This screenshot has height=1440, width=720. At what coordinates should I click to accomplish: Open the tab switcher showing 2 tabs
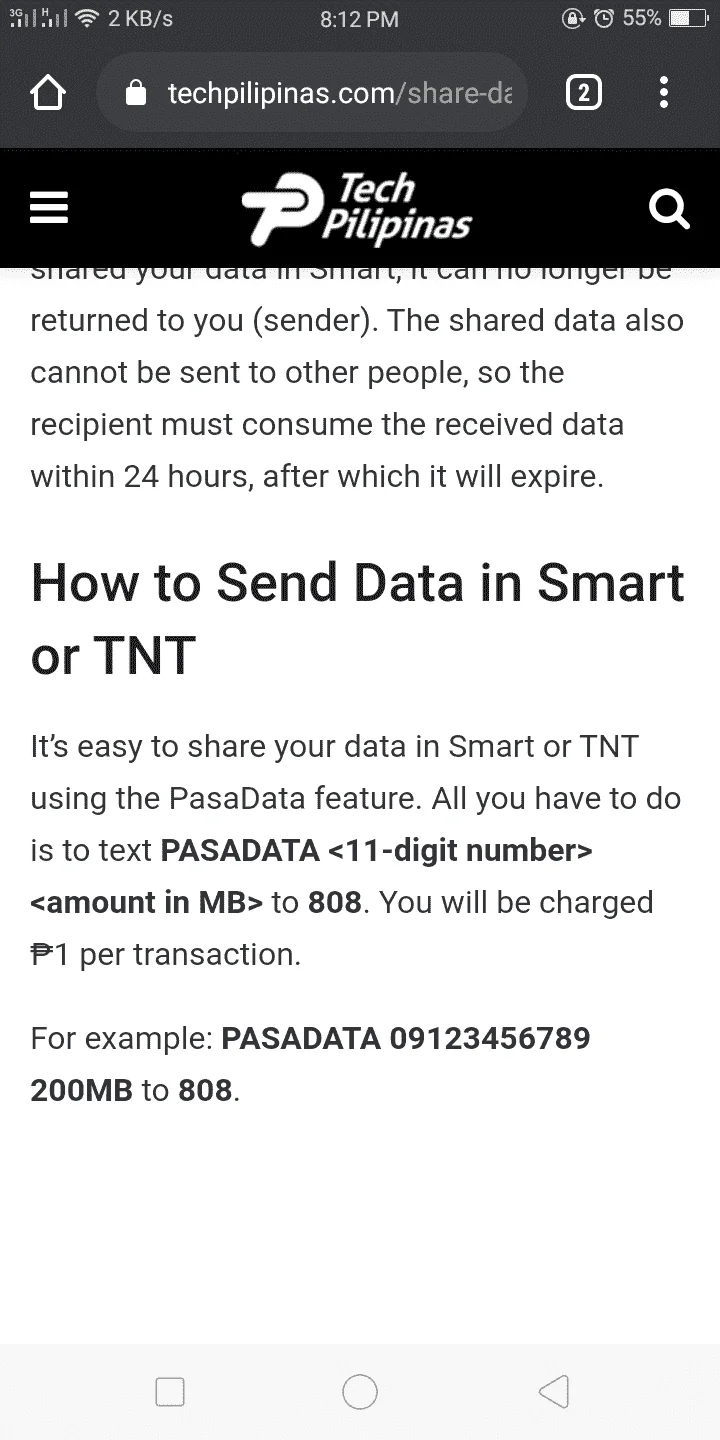(584, 94)
